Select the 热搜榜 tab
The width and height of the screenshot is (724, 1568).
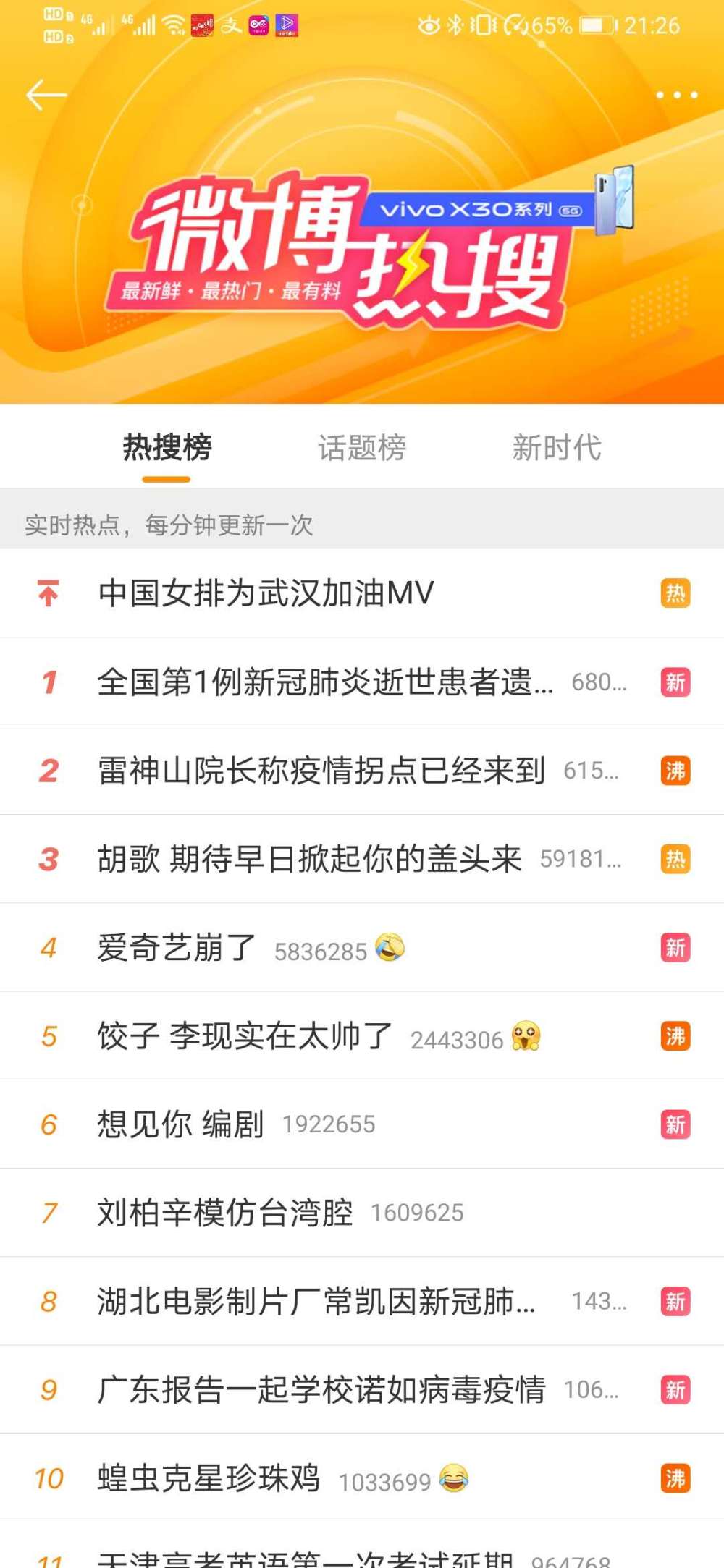tap(167, 448)
